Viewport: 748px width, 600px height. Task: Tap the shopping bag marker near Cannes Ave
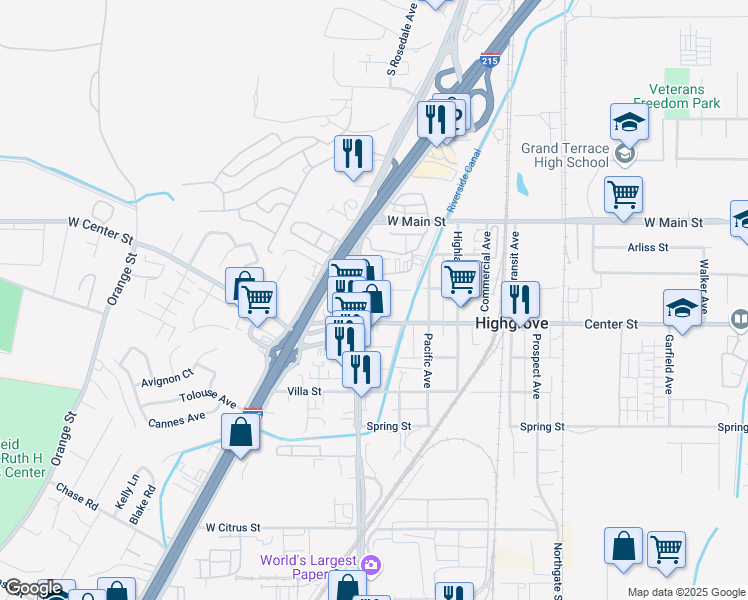[x=240, y=433]
